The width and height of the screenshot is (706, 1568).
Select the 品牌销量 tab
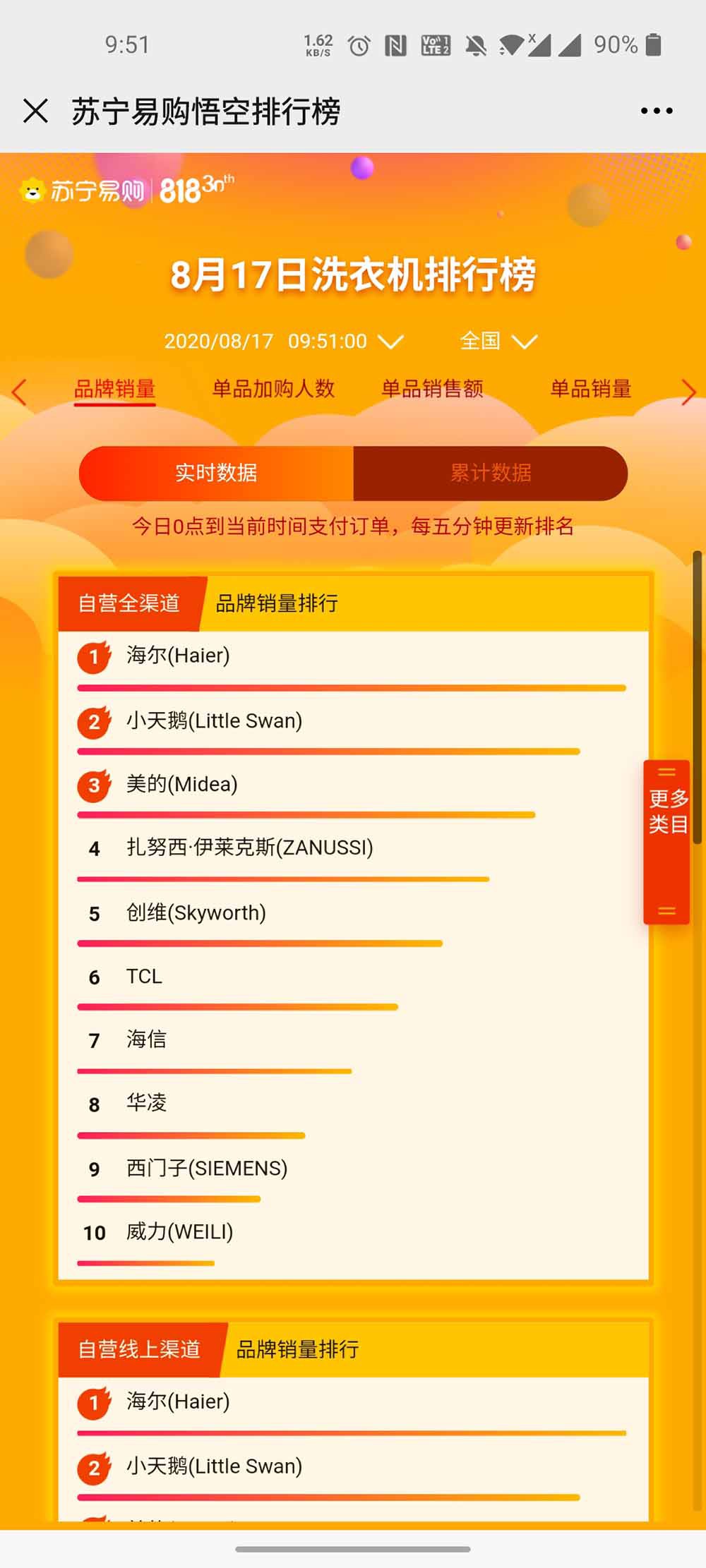114,389
